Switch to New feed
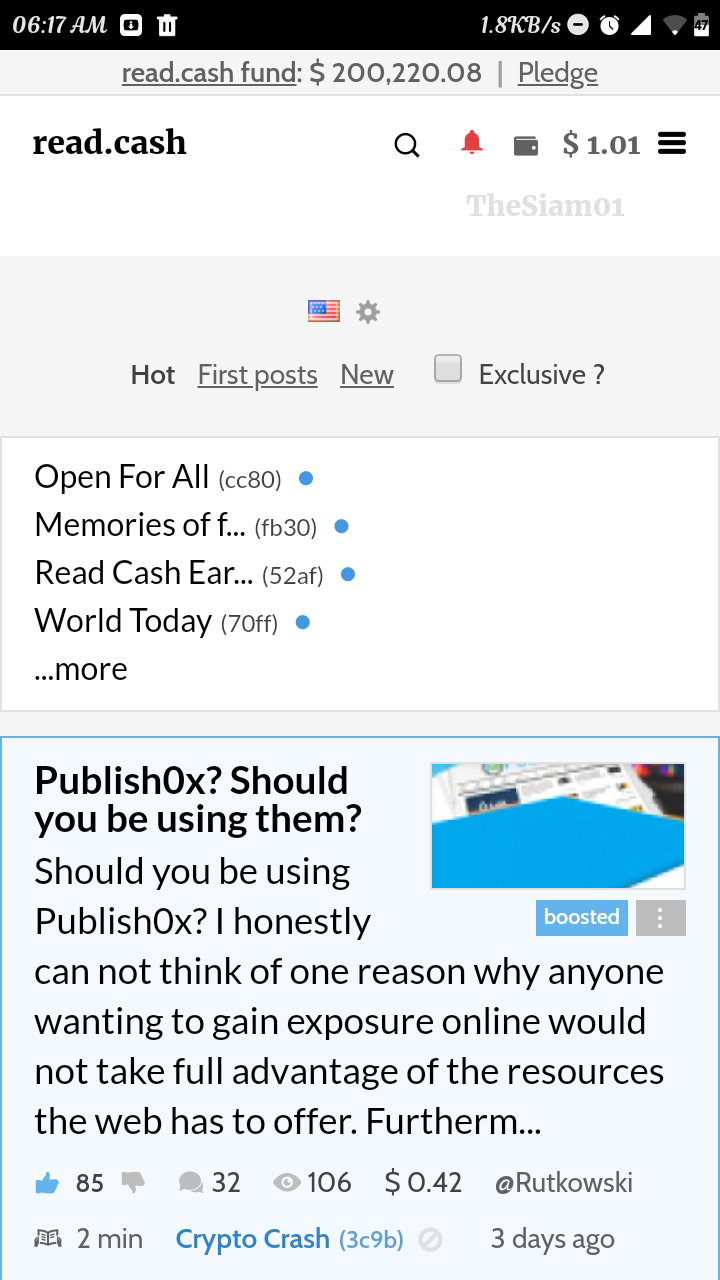The image size is (720, 1280). coord(367,375)
